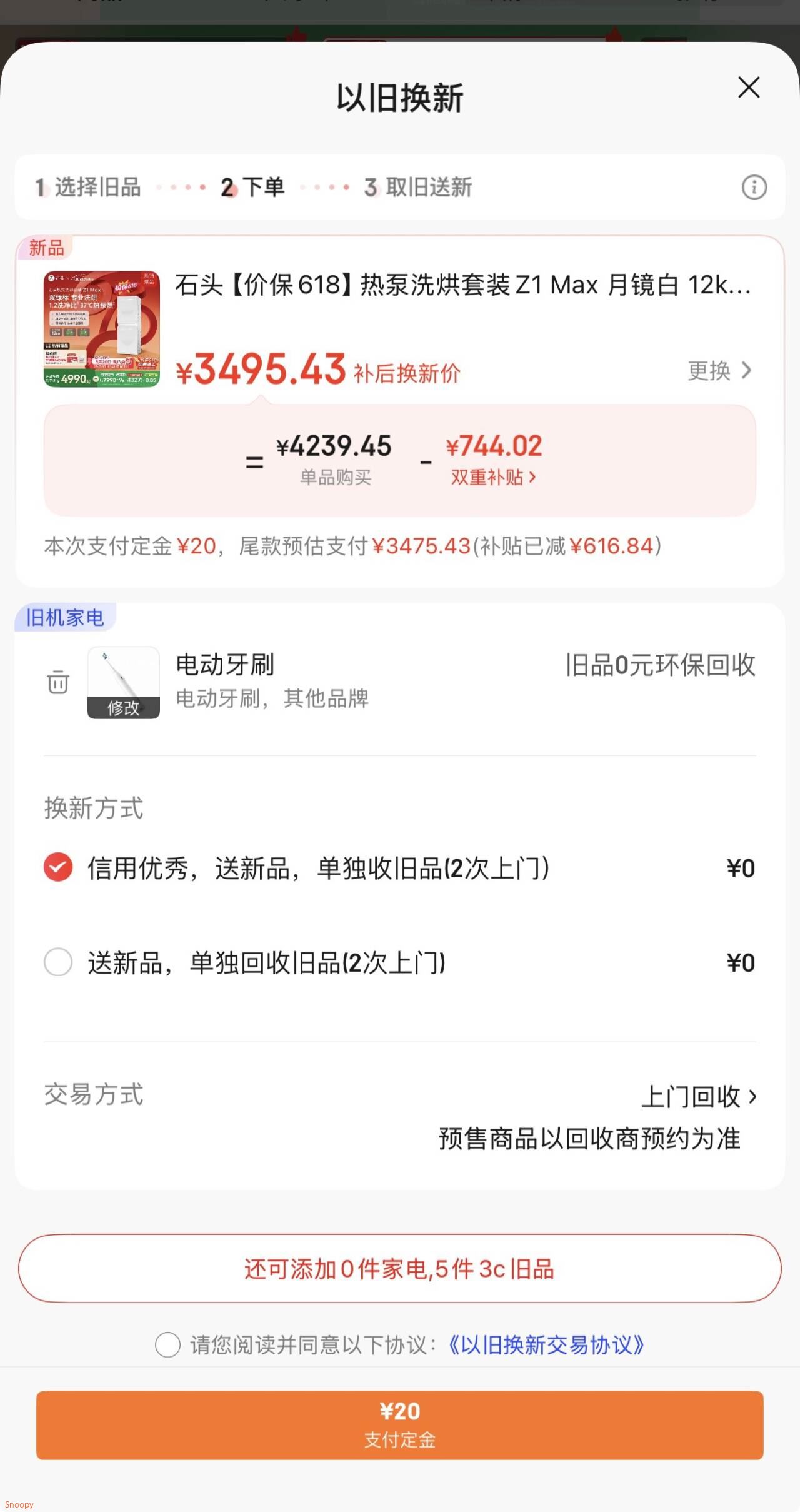The image size is (800, 1512).
Task: Open the info icon beside the steps
Action: click(x=754, y=187)
